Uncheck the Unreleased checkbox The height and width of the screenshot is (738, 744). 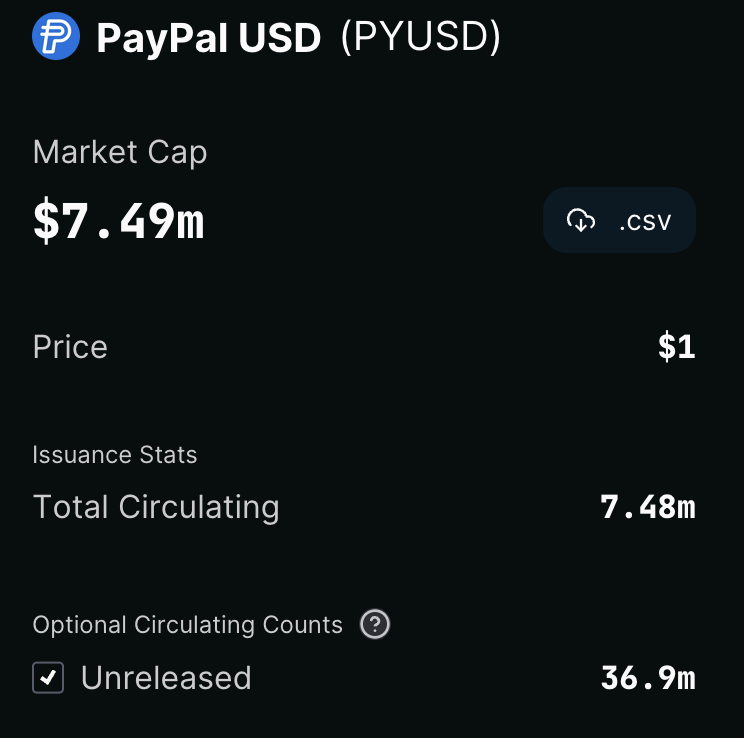point(48,678)
